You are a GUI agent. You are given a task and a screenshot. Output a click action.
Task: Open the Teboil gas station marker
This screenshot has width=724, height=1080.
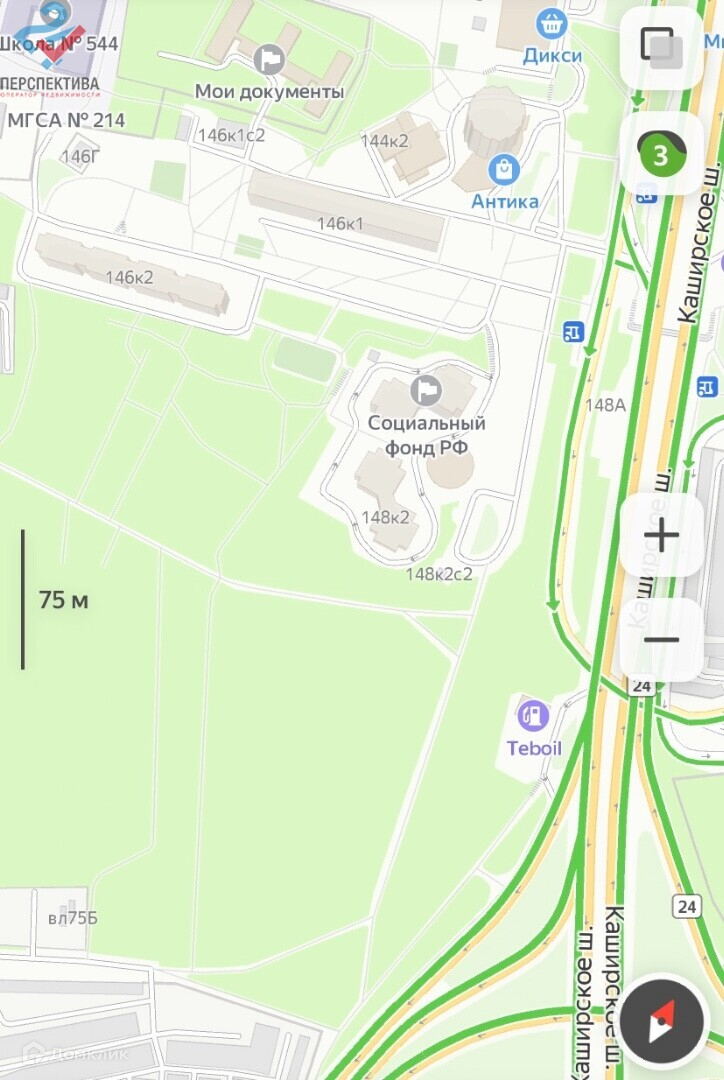pyautogui.click(x=533, y=716)
